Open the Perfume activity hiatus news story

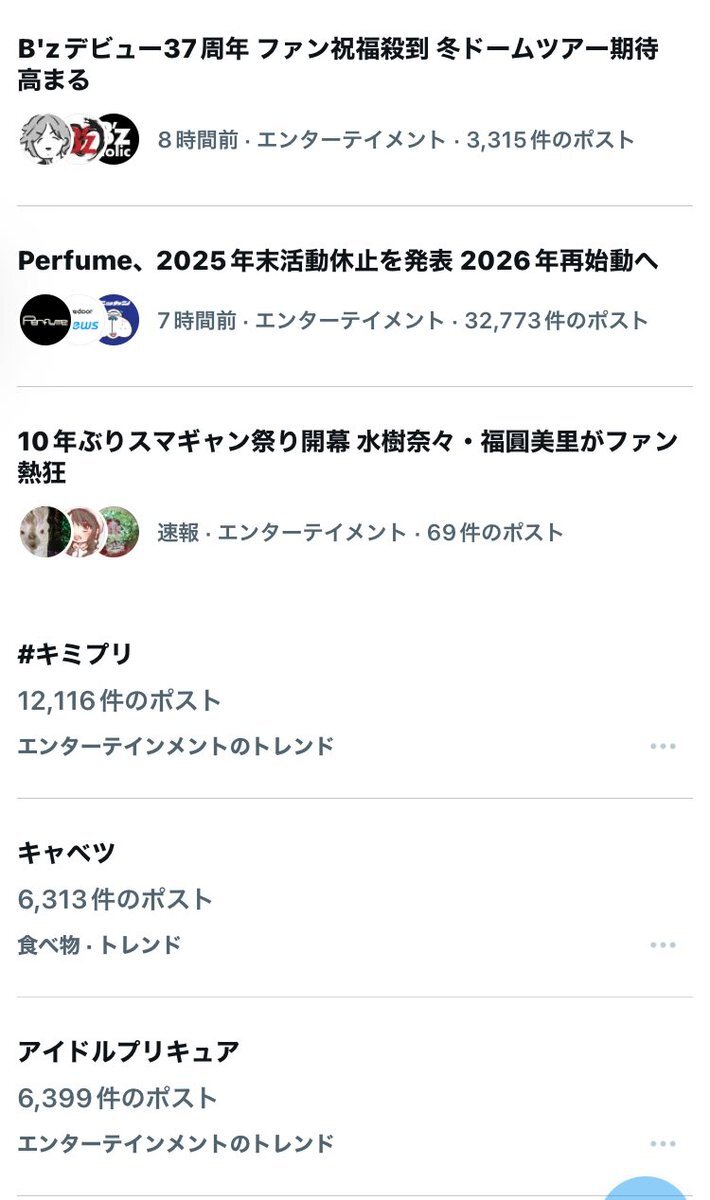[x=338, y=261]
